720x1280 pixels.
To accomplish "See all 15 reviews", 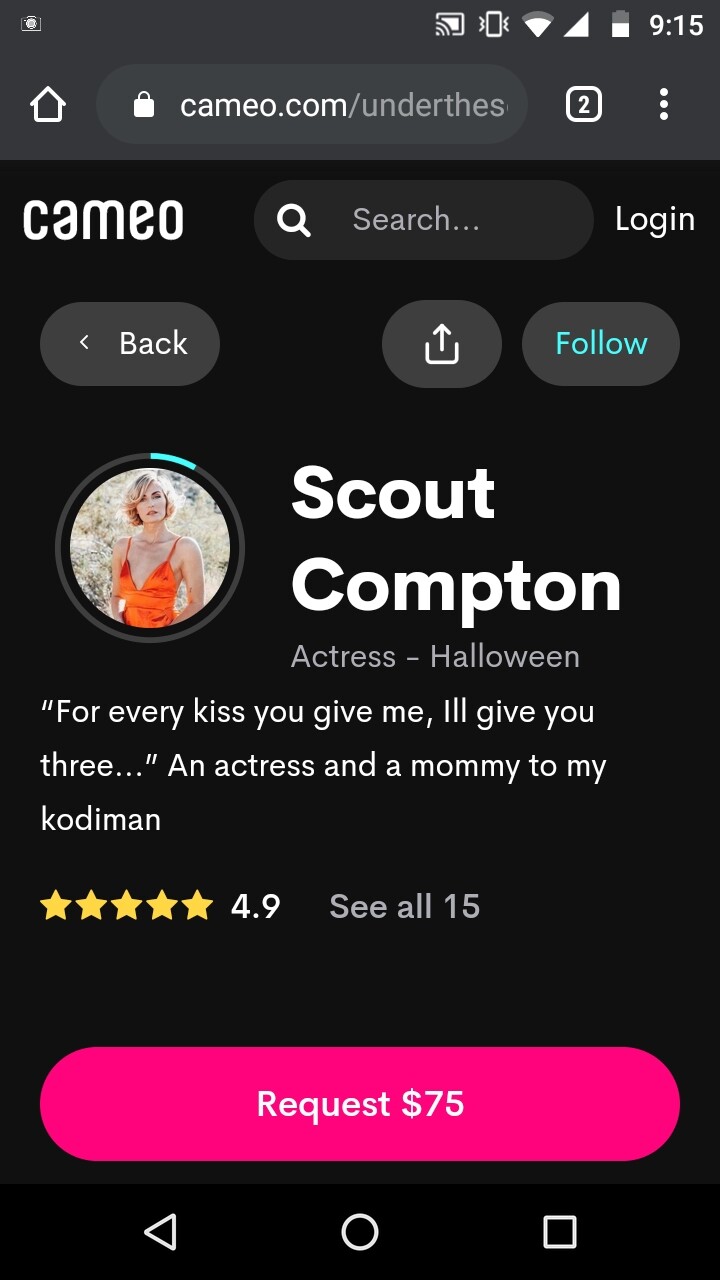I will click(404, 906).
